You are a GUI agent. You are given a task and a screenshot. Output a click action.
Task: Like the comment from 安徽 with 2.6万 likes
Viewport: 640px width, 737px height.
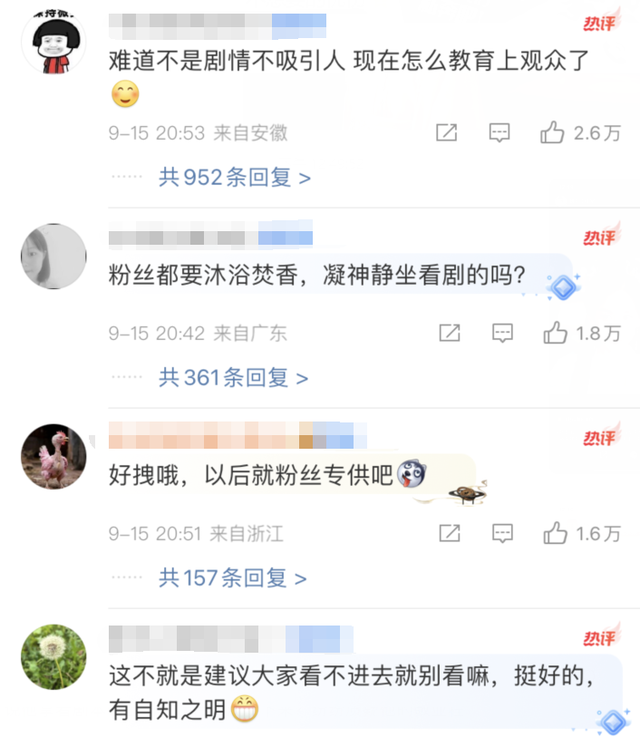[x=553, y=133]
